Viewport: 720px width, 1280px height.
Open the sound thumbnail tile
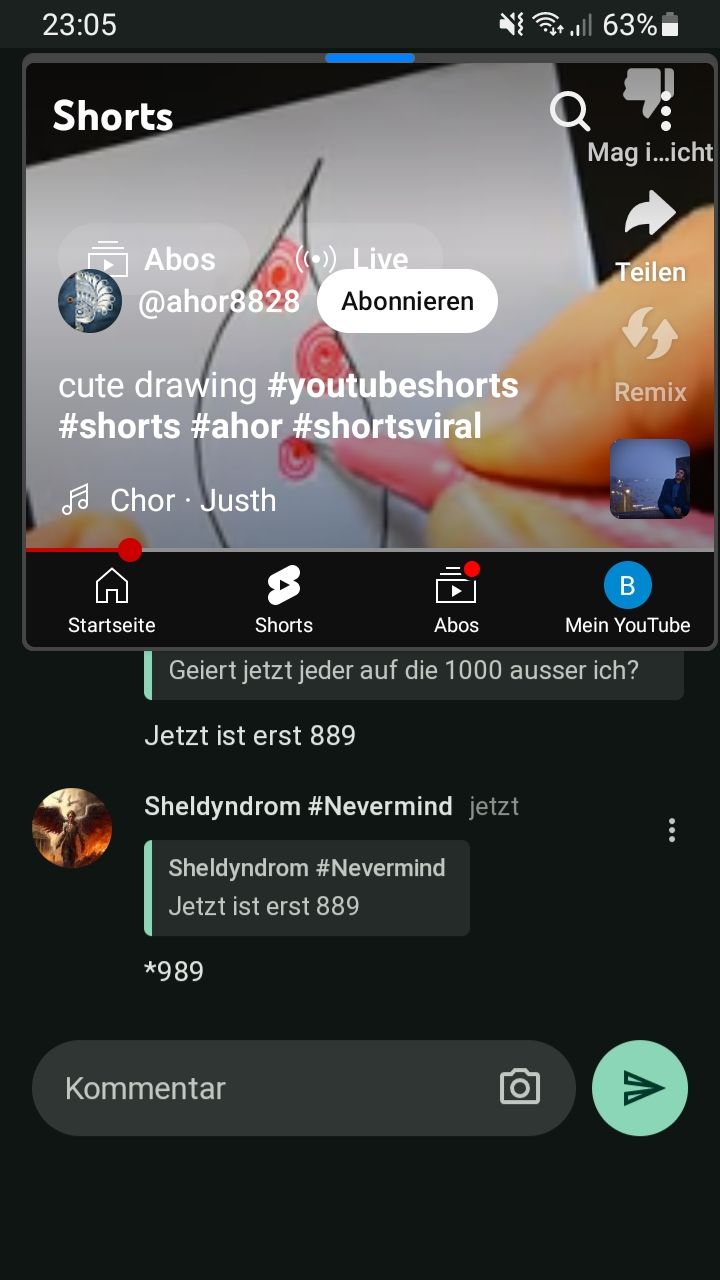(650, 479)
